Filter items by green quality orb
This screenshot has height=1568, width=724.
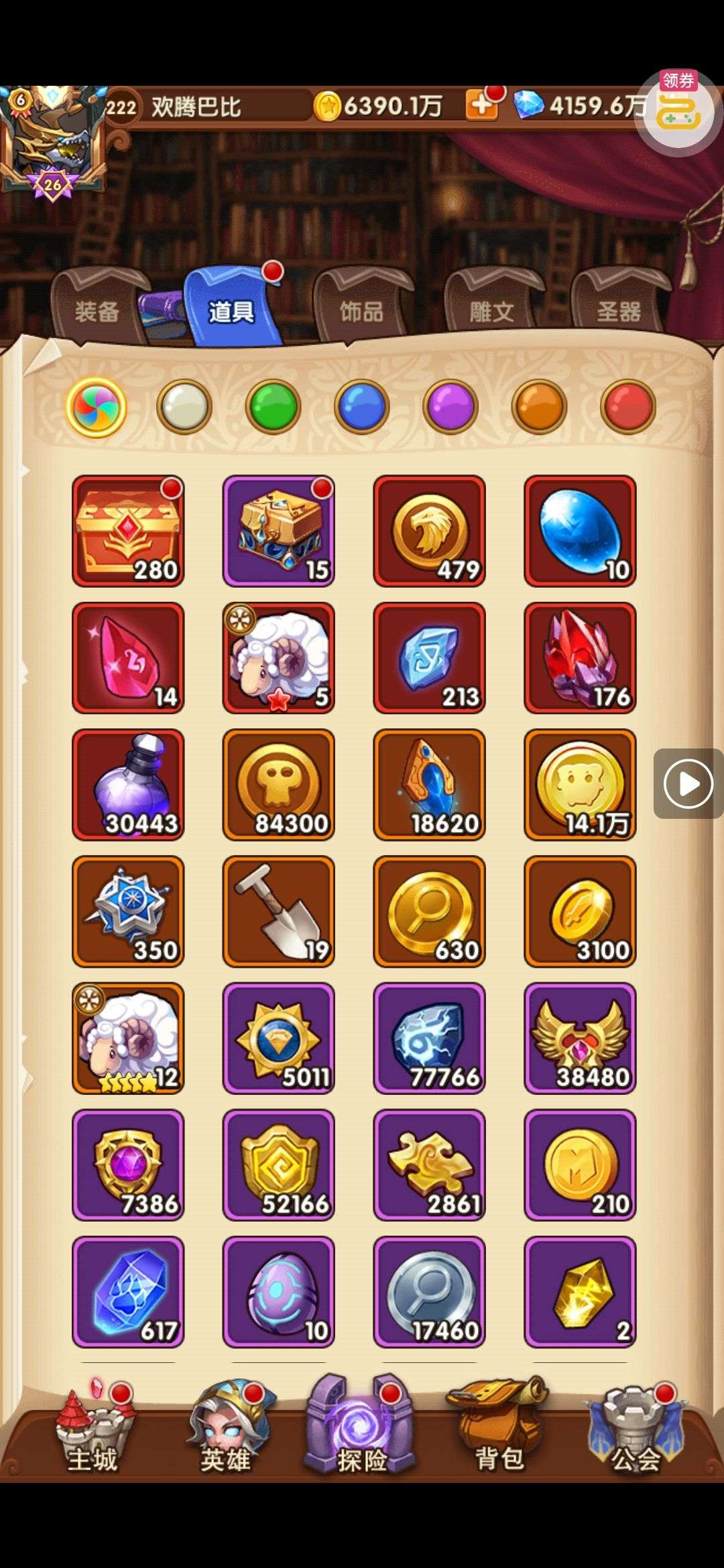[x=273, y=406]
